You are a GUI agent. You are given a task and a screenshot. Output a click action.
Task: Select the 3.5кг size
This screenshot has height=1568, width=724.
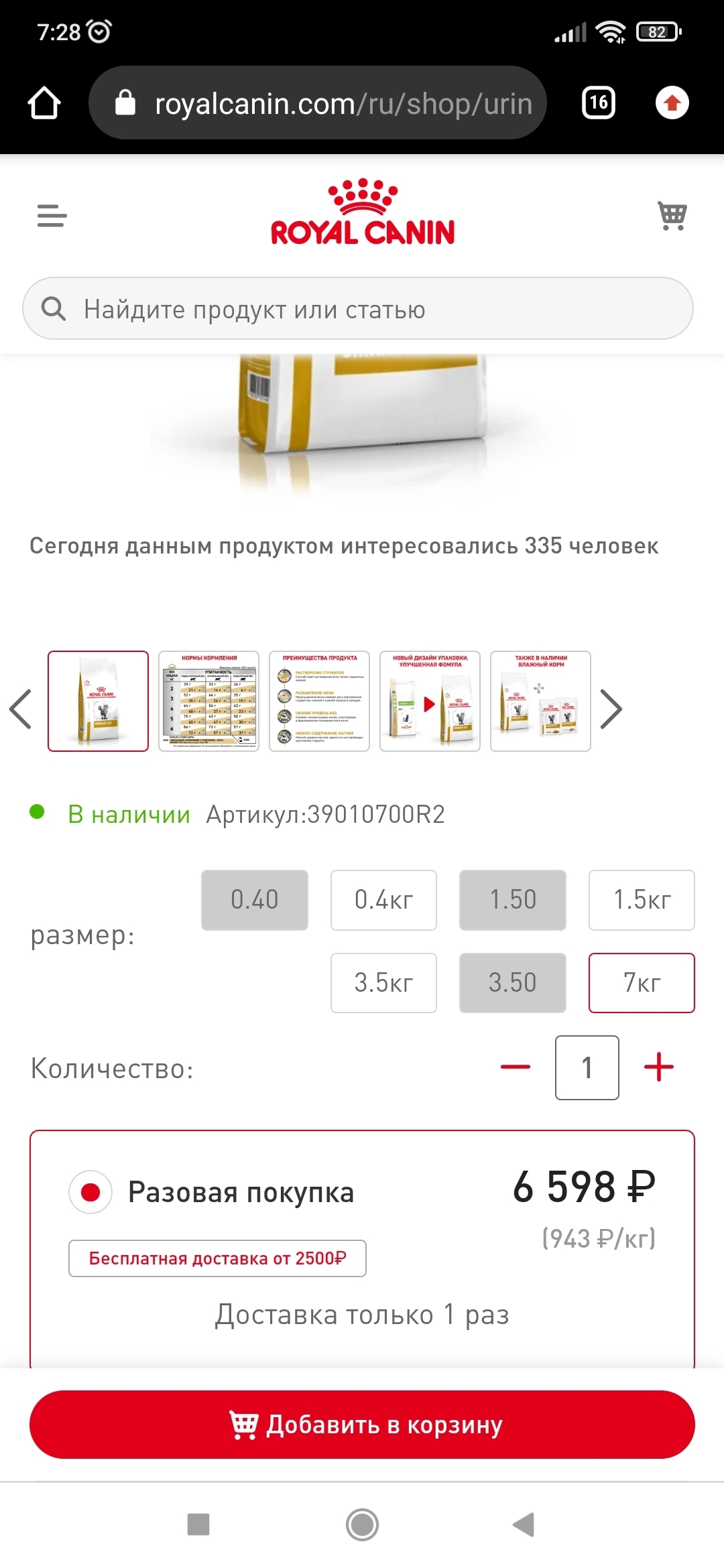383,983
